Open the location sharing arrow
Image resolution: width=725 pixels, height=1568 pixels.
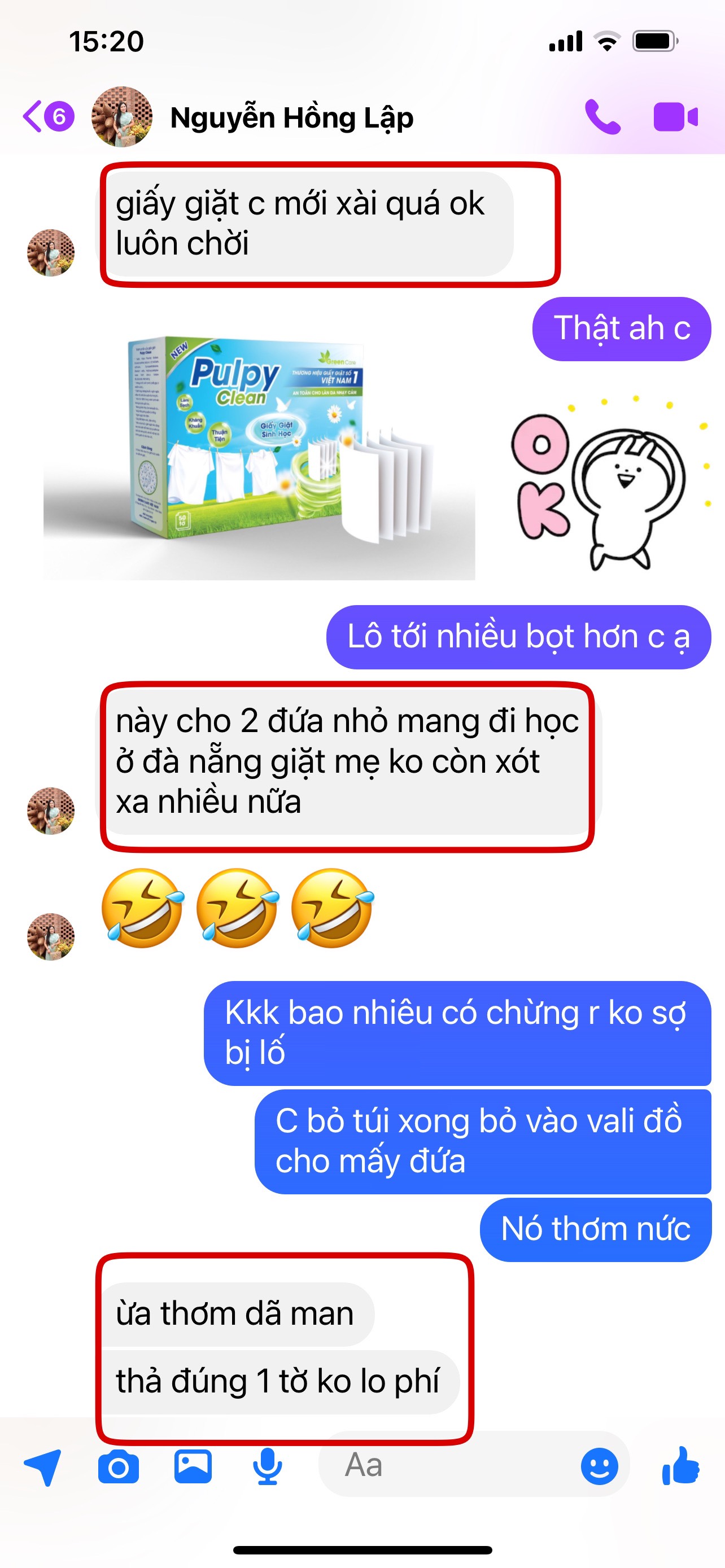click(x=42, y=1467)
